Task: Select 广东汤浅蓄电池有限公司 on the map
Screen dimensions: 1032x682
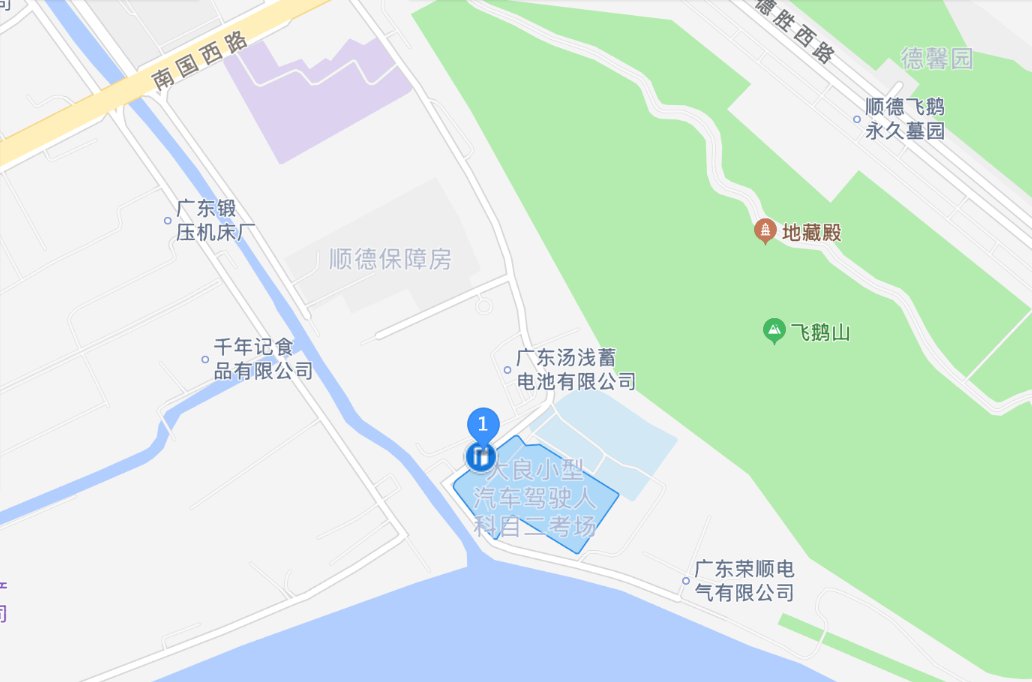Action: pos(574,369)
